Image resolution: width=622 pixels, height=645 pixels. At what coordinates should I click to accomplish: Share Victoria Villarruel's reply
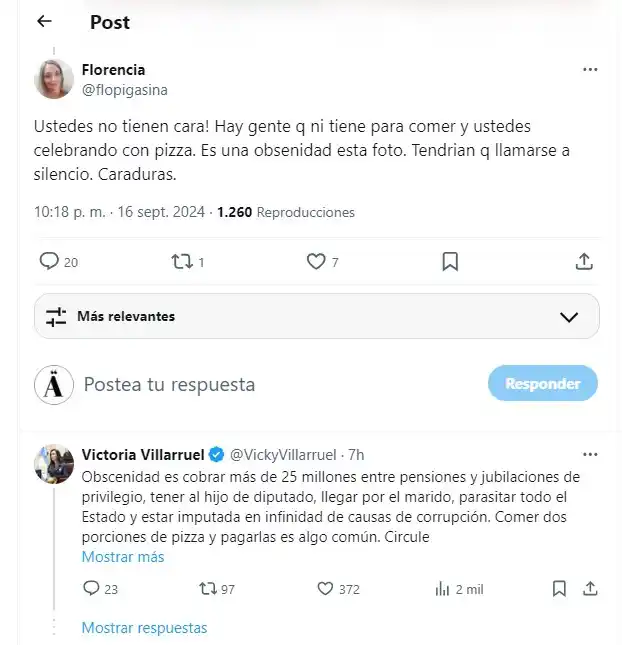coord(590,589)
